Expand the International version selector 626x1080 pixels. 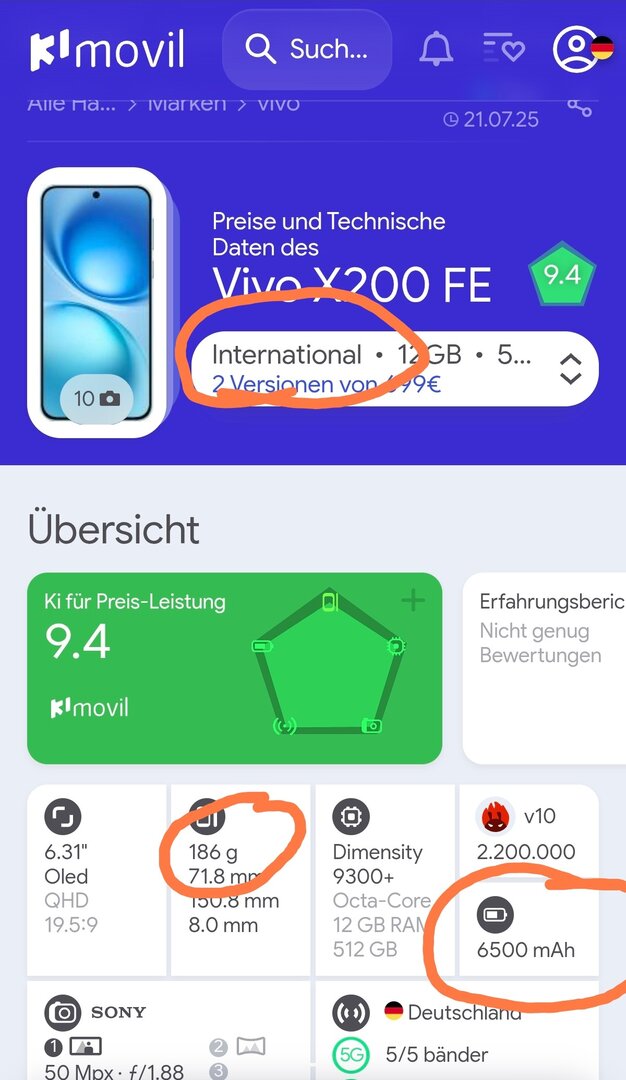(570, 368)
